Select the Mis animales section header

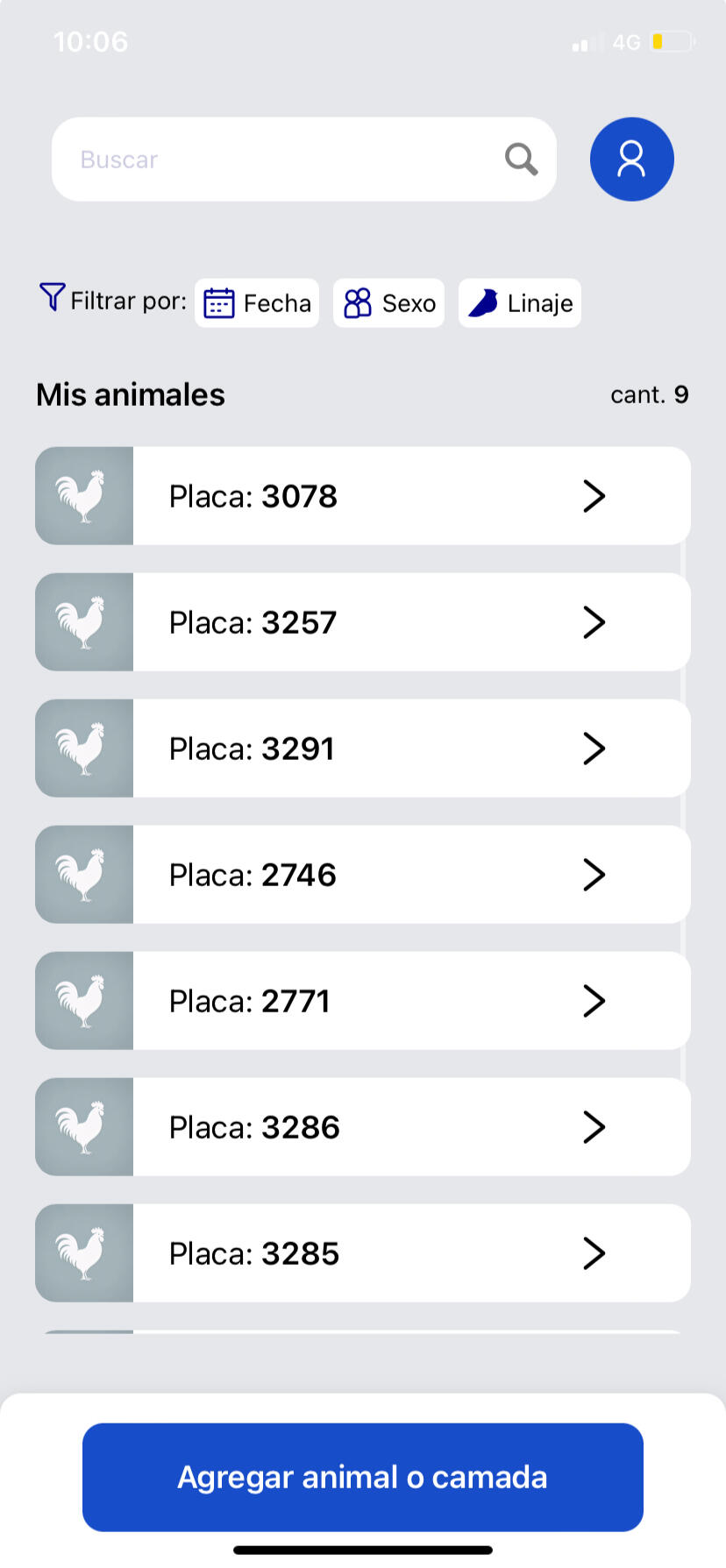pos(130,394)
